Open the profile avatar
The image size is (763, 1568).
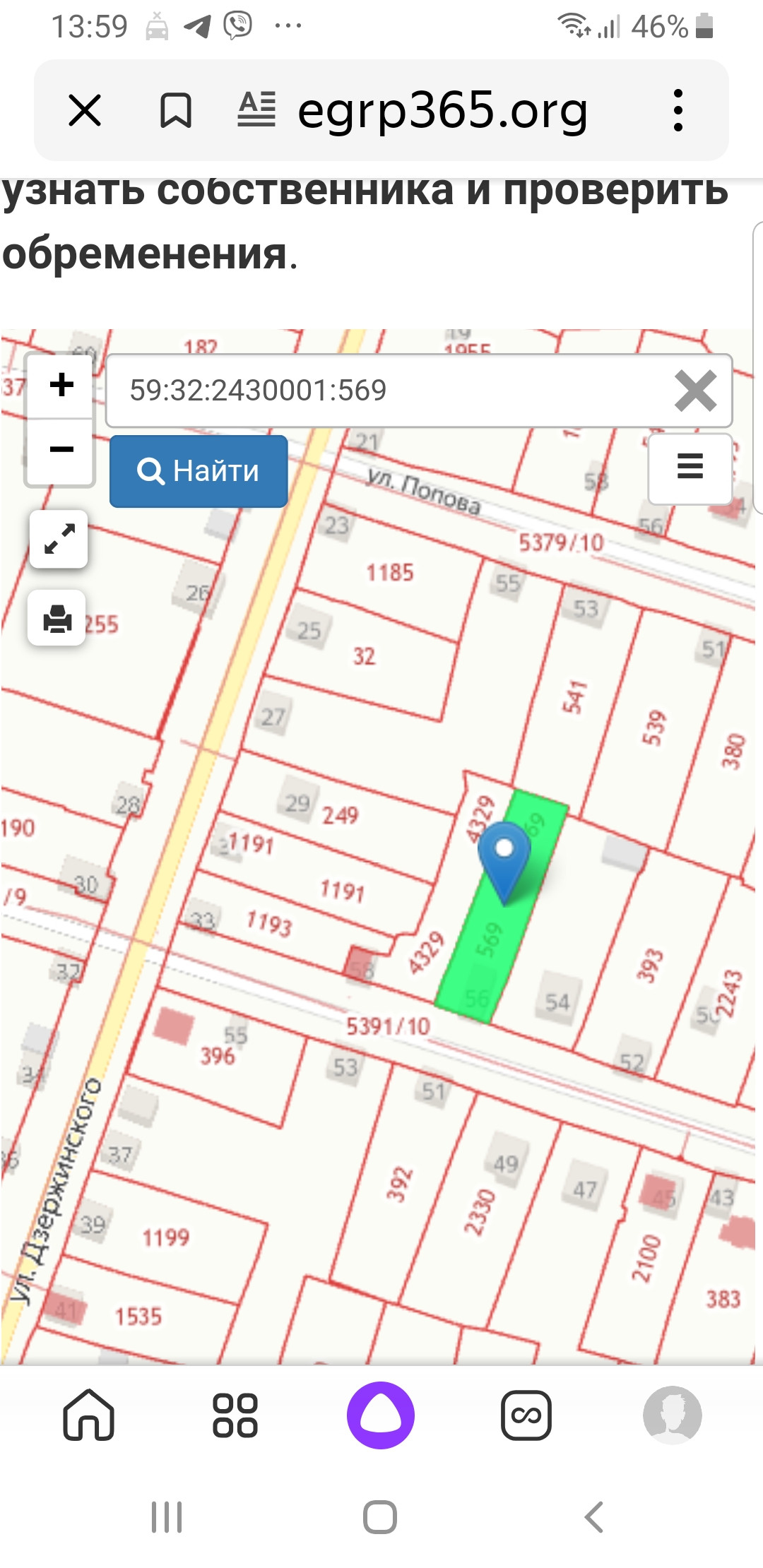tap(672, 1415)
